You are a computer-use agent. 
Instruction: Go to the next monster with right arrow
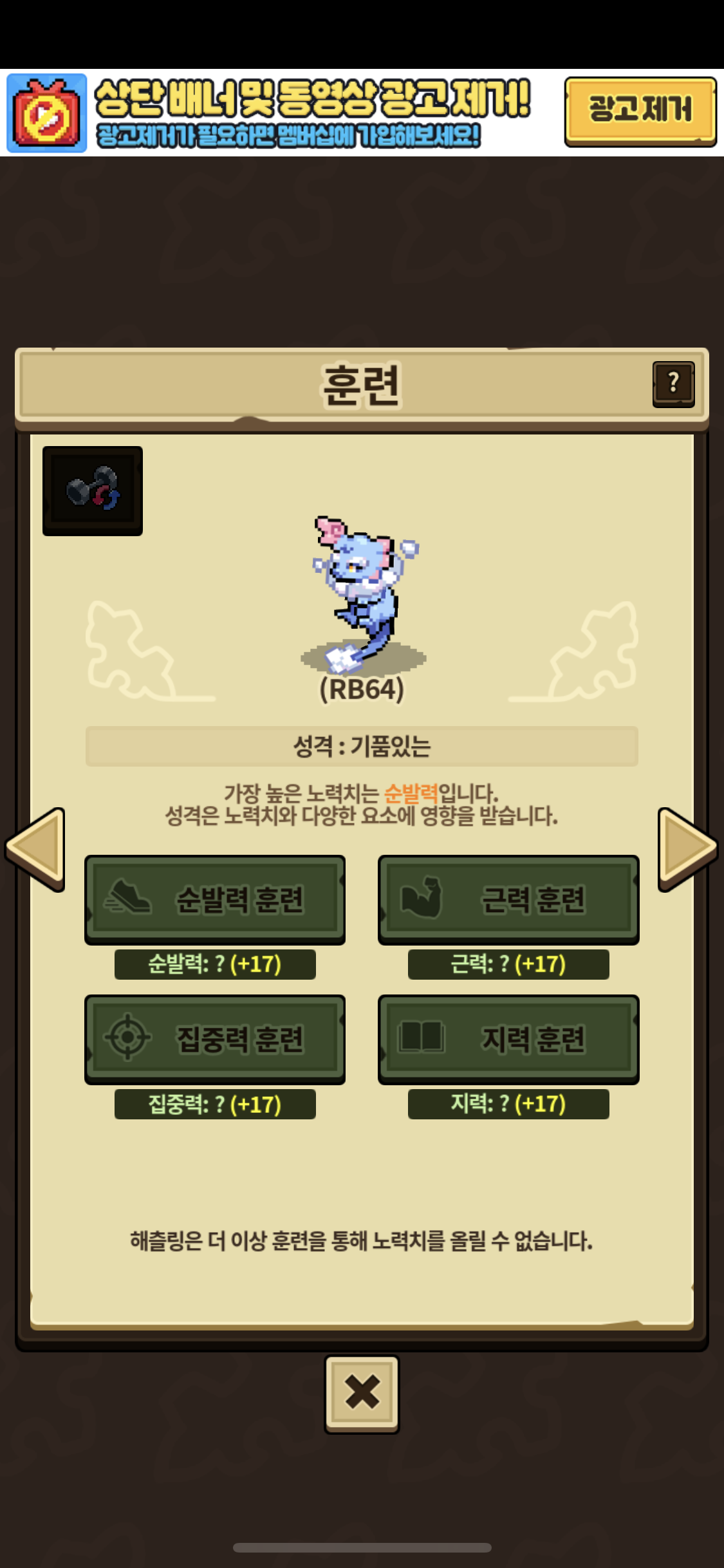tap(687, 849)
